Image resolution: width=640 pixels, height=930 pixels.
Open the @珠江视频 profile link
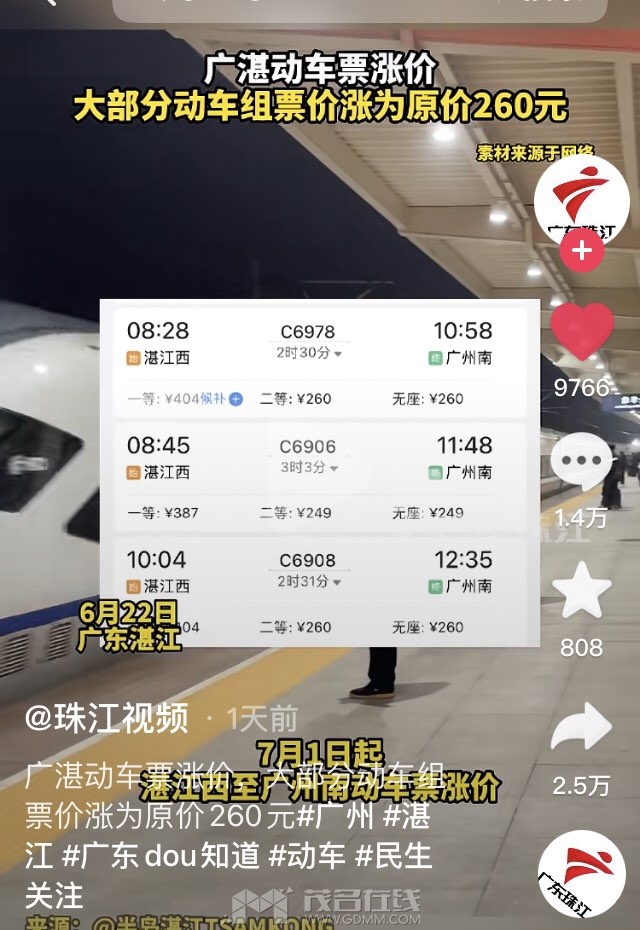pyautogui.click(x=107, y=718)
